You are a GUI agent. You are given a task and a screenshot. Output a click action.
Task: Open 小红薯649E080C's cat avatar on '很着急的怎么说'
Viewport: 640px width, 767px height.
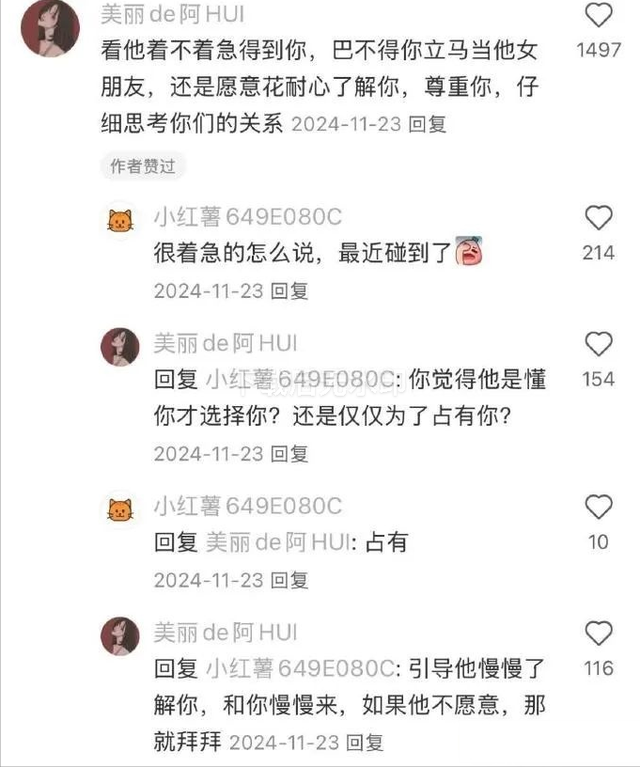point(120,221)
